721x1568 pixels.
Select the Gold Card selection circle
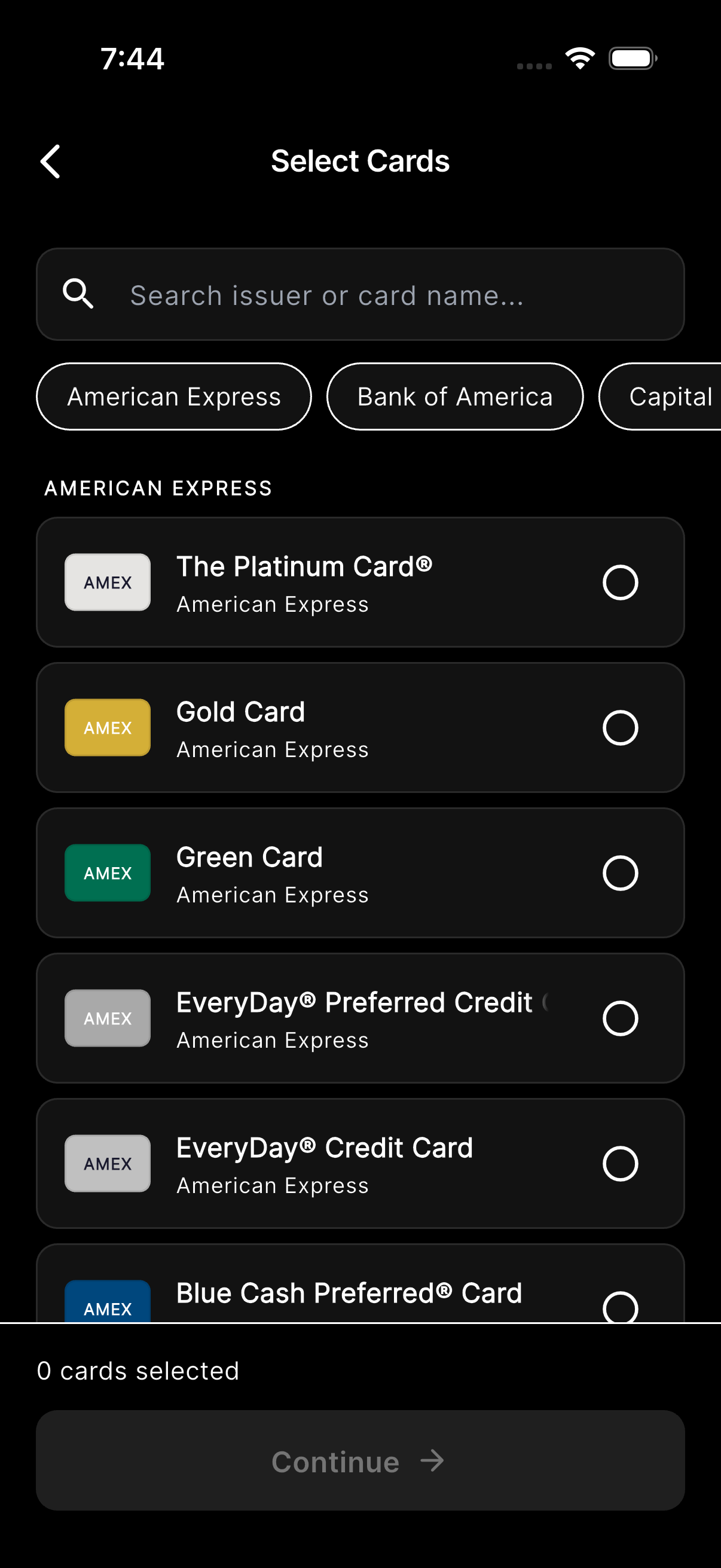621,727
